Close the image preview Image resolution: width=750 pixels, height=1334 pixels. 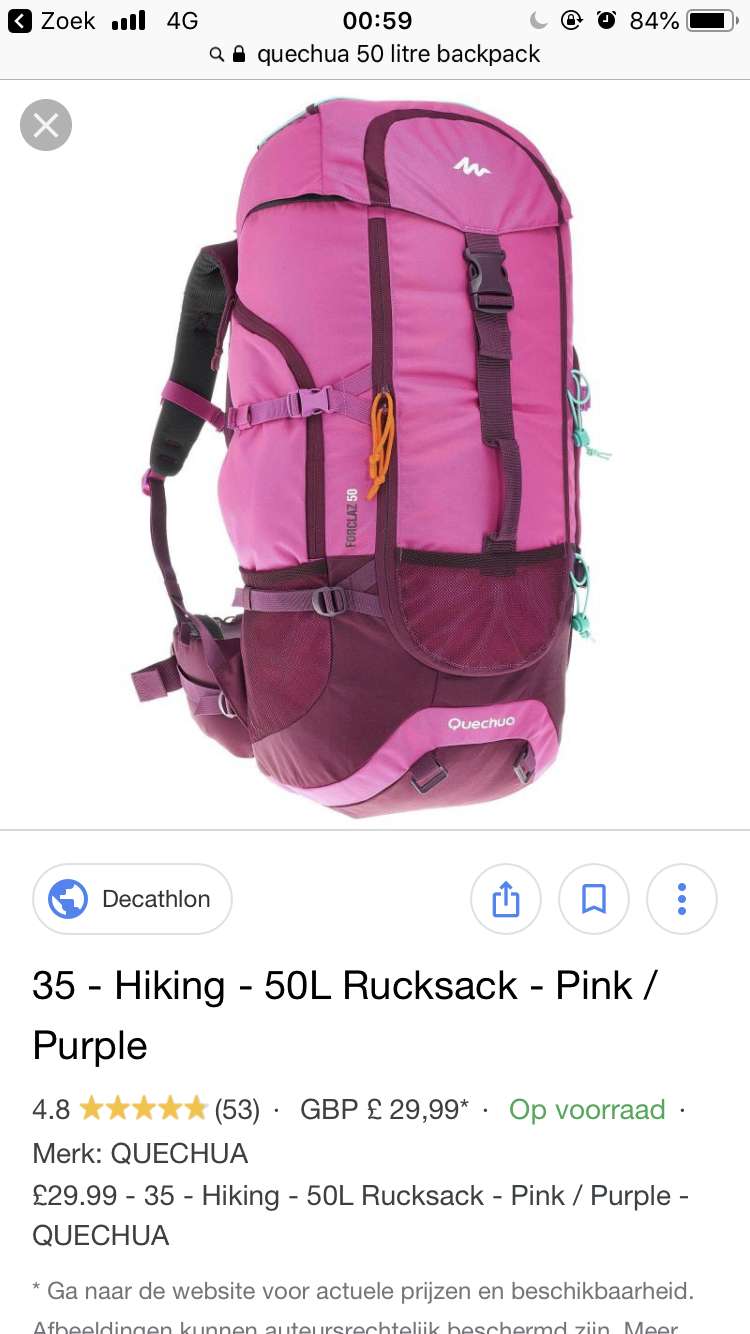46,125
